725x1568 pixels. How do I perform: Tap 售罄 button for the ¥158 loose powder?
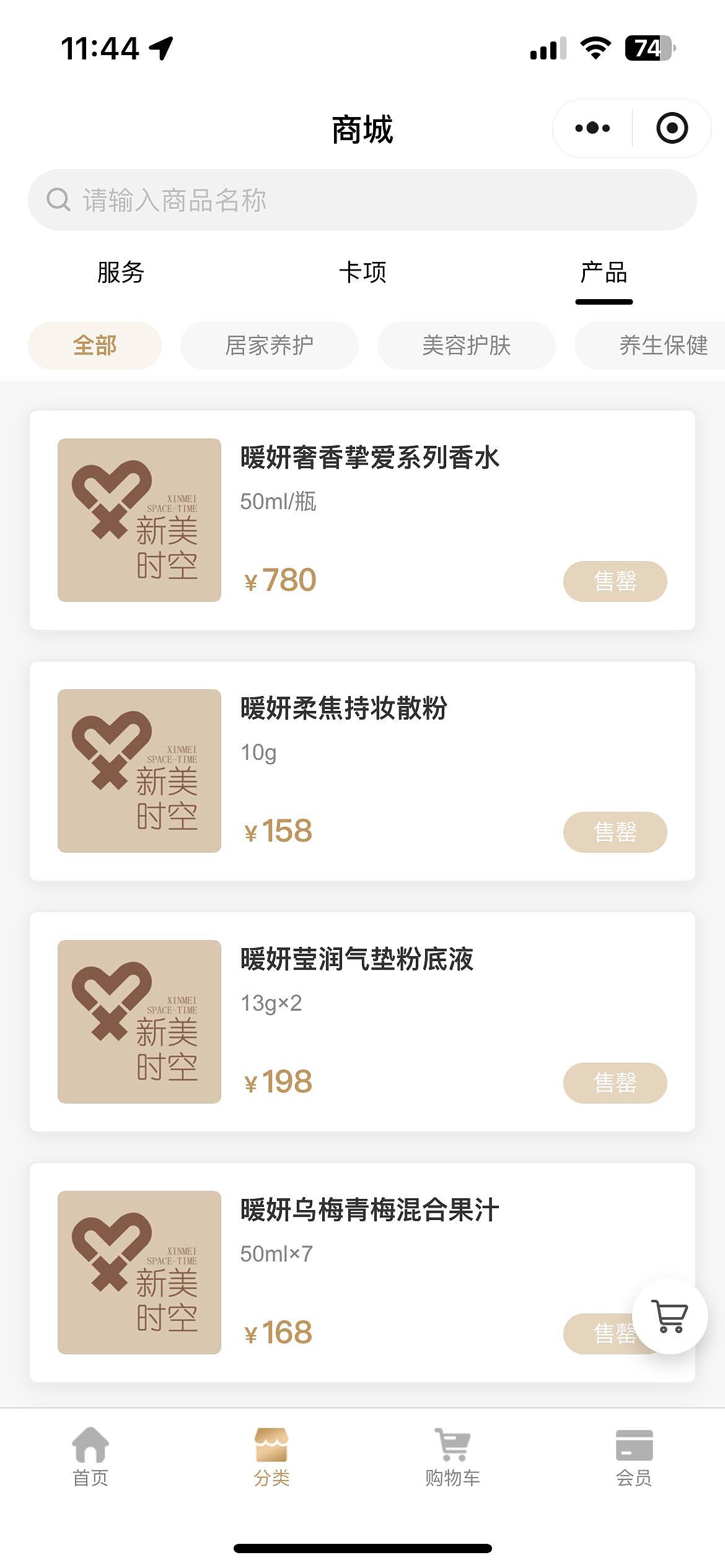pyautogui.click(x=615, y=832)
